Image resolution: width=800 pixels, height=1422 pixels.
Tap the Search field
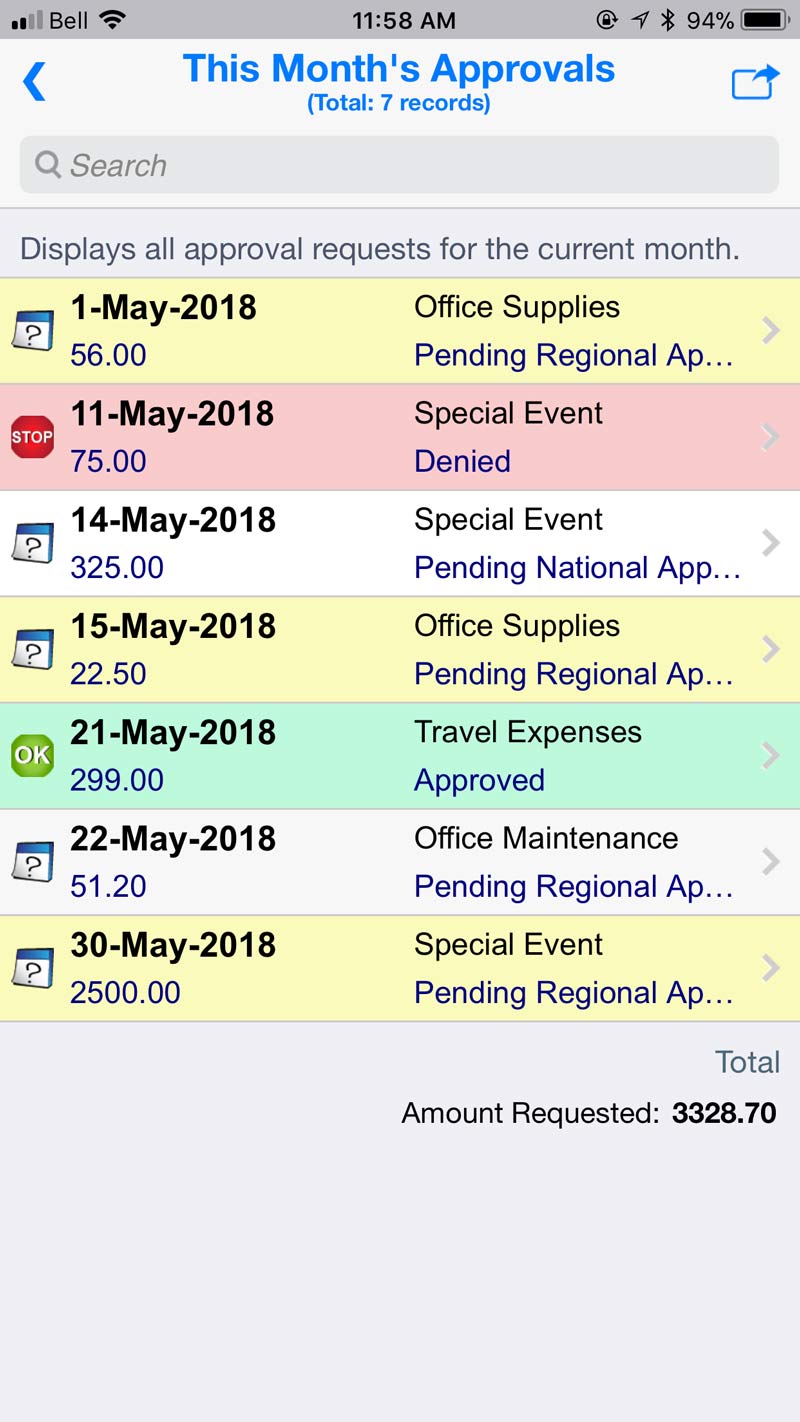[400, 165]
